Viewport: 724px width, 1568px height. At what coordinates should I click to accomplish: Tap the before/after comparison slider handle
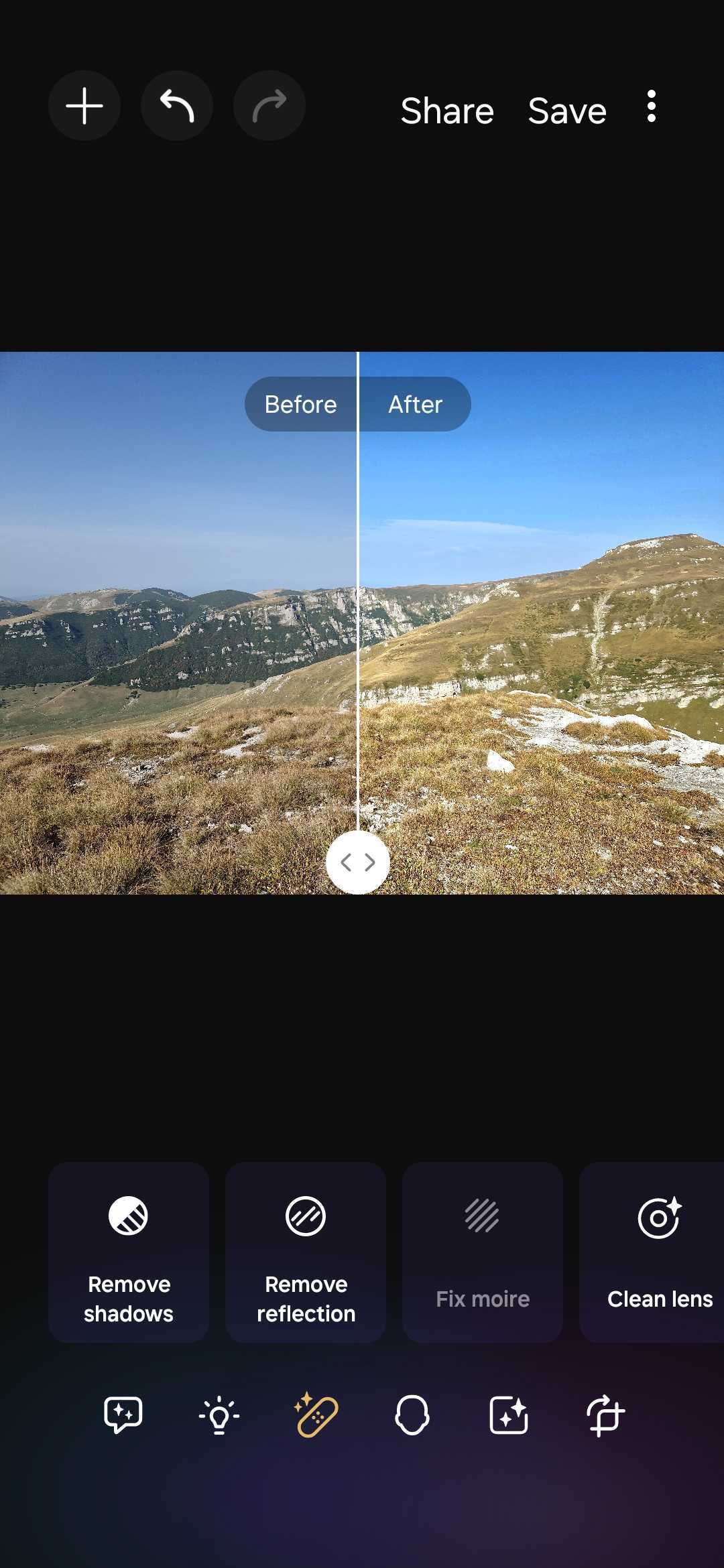357,862
